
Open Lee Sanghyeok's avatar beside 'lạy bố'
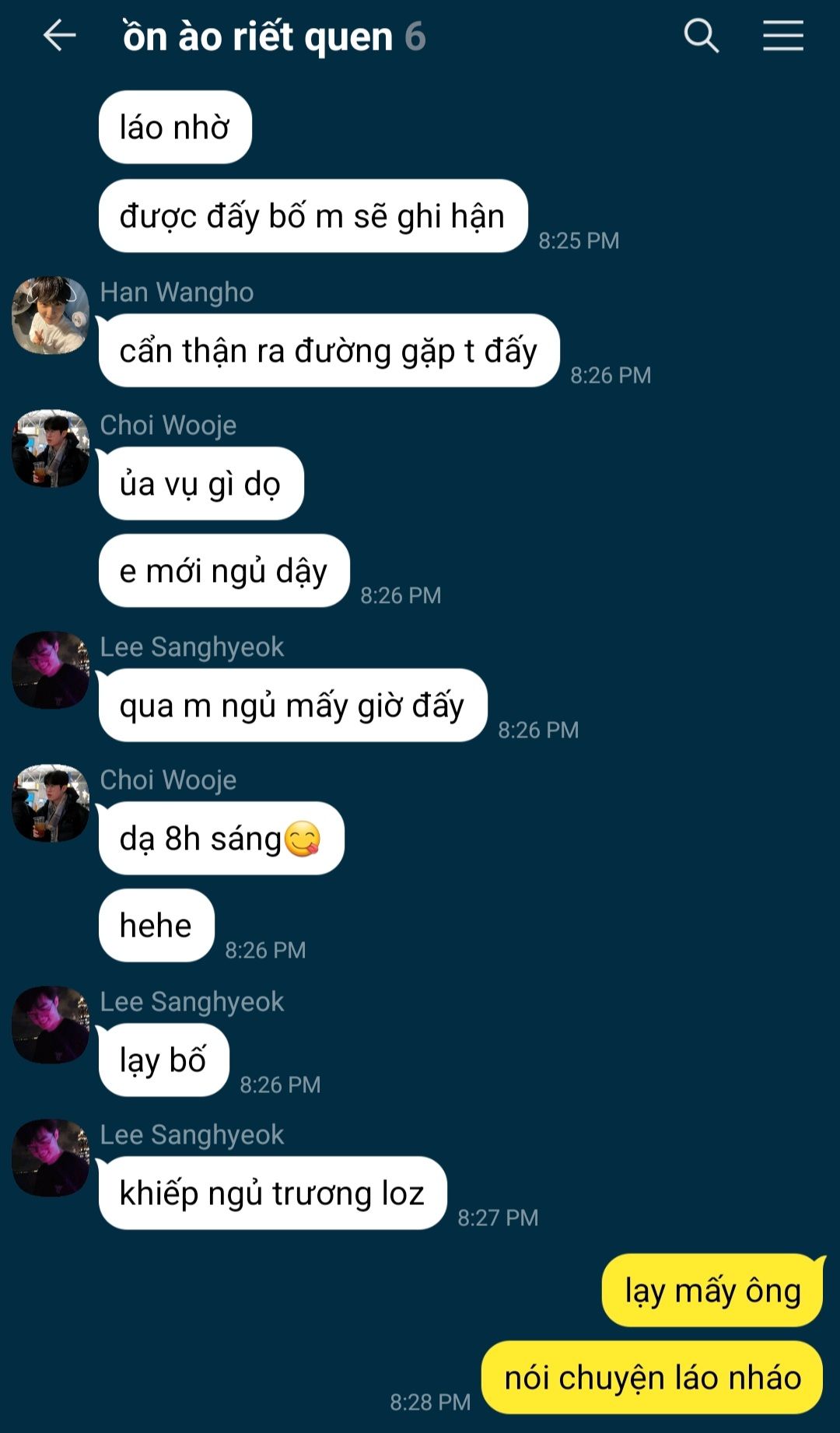[x=51, y=1025]
